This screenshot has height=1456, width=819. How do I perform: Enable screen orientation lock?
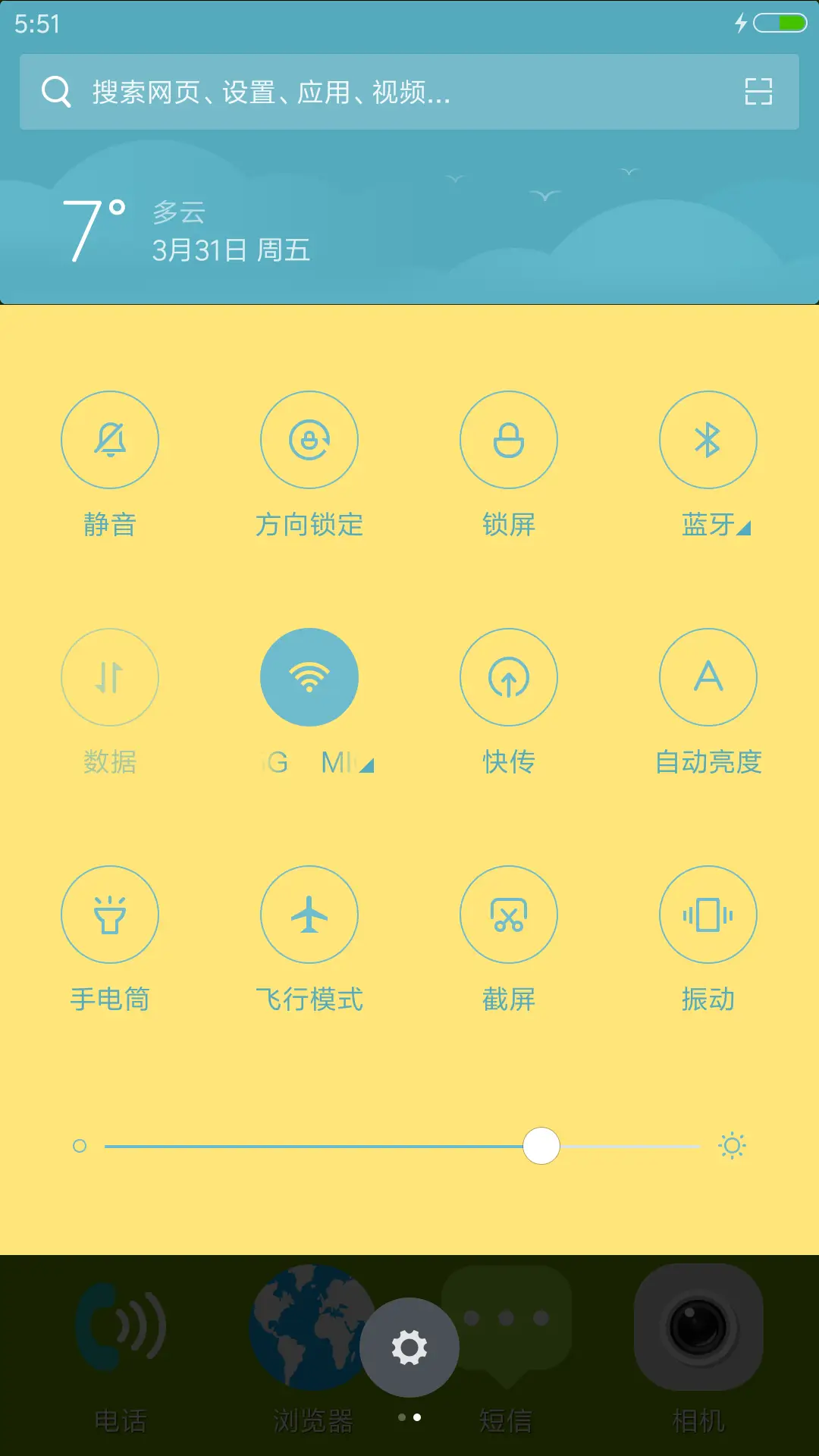(x=309, y=440)
